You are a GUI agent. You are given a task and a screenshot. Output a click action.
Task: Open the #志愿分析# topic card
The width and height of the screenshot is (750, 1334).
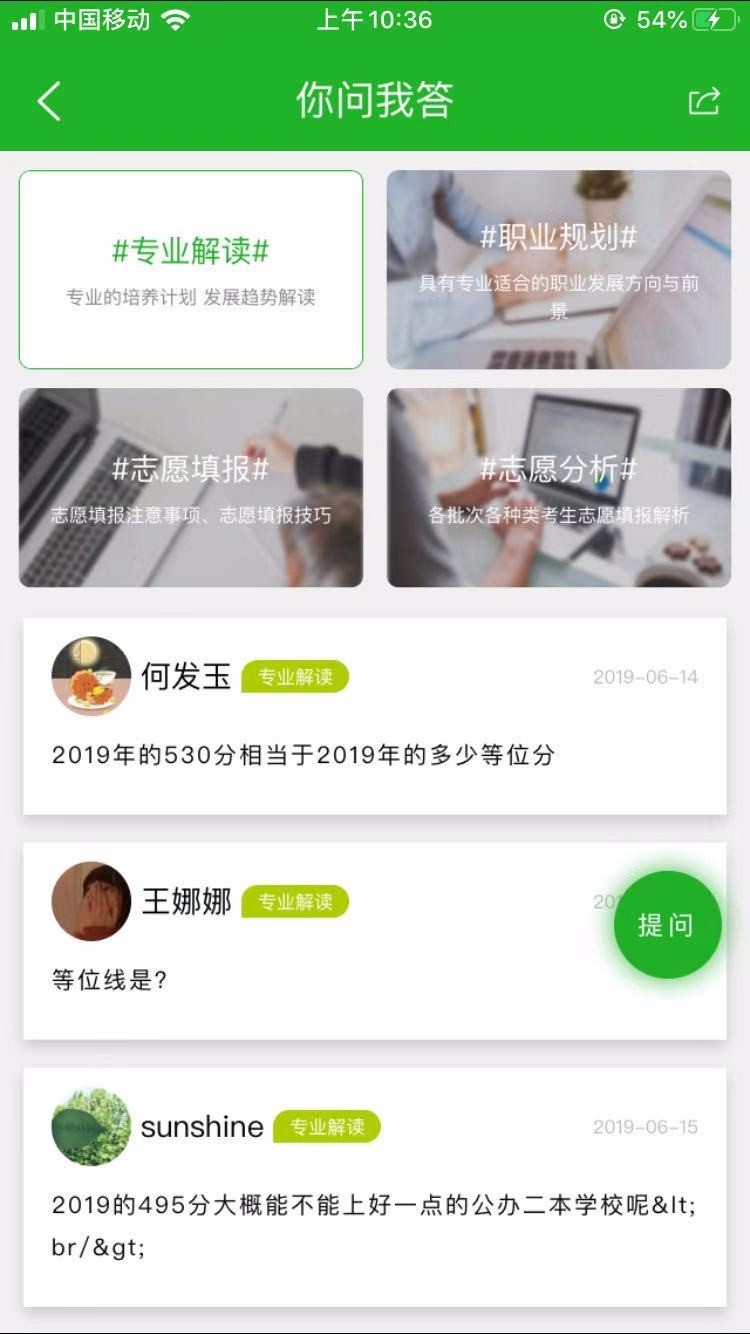point(558,487)
